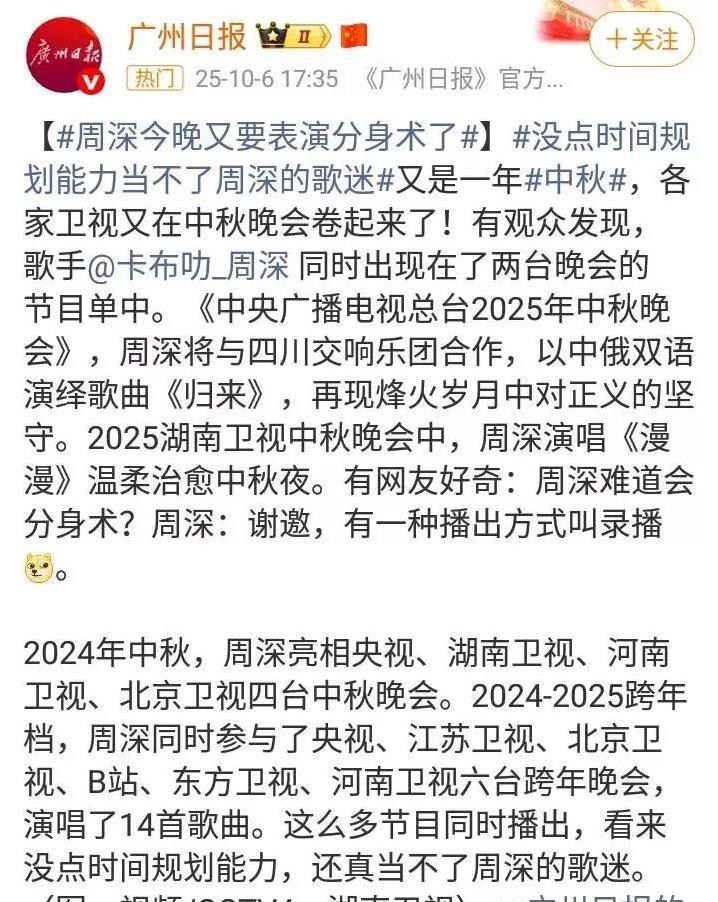Open the #中秋# hashtag topic
The height and width of the screenshot is (902, 718).
(x=576, y=178)
